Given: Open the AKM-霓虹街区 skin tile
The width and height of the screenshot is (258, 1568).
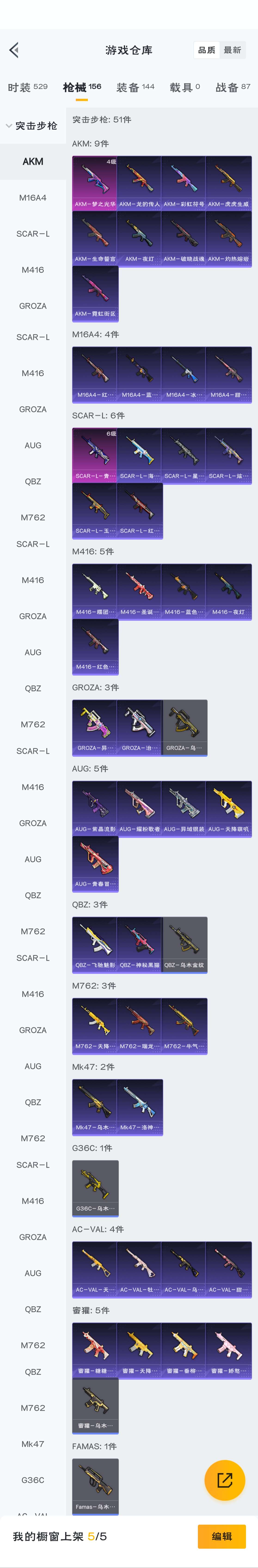Looking at the screenshot, I should [95, 293].
